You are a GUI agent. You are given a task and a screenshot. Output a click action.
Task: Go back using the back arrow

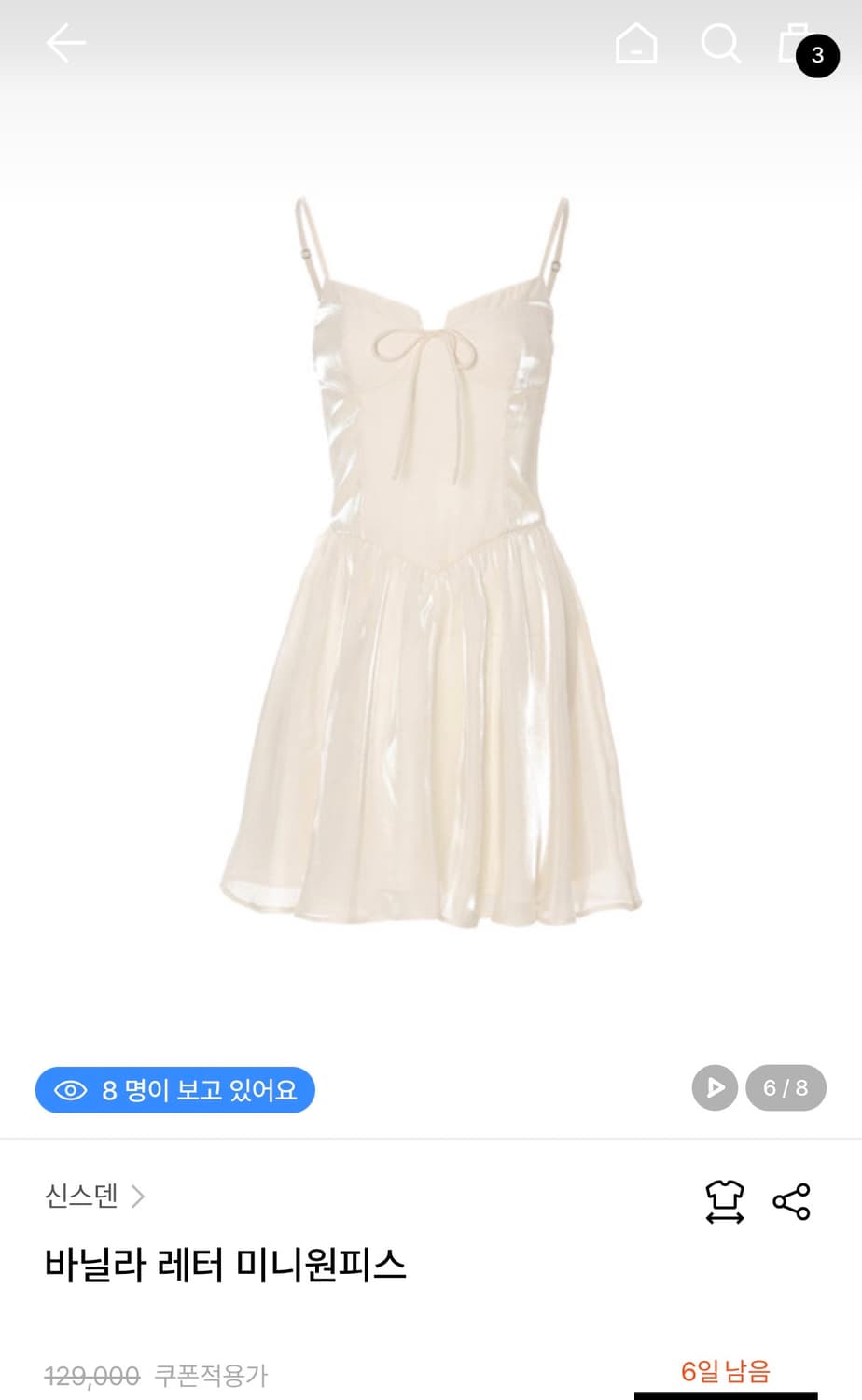pyautogui.click(x=65, y=43)
